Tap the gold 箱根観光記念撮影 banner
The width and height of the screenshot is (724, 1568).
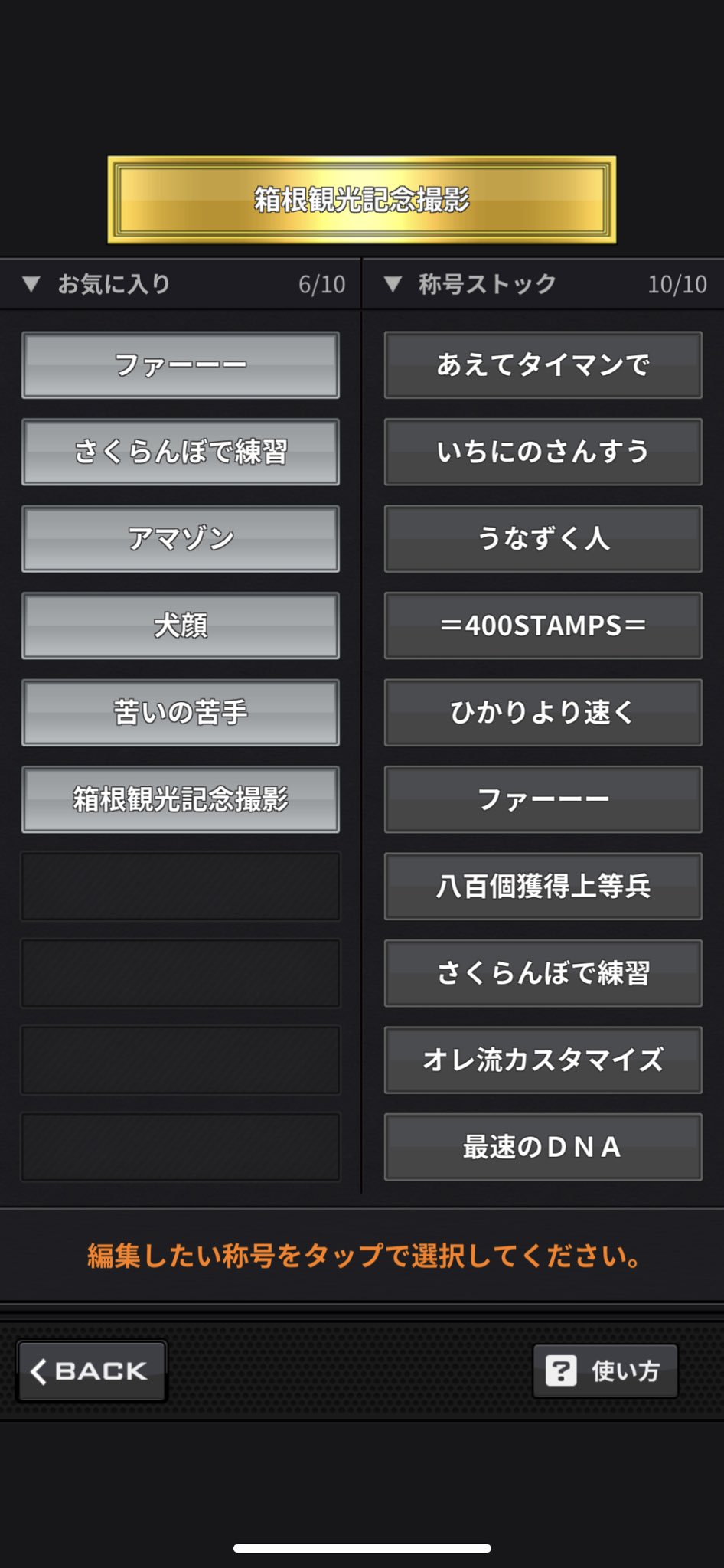[x=362, y=200]
